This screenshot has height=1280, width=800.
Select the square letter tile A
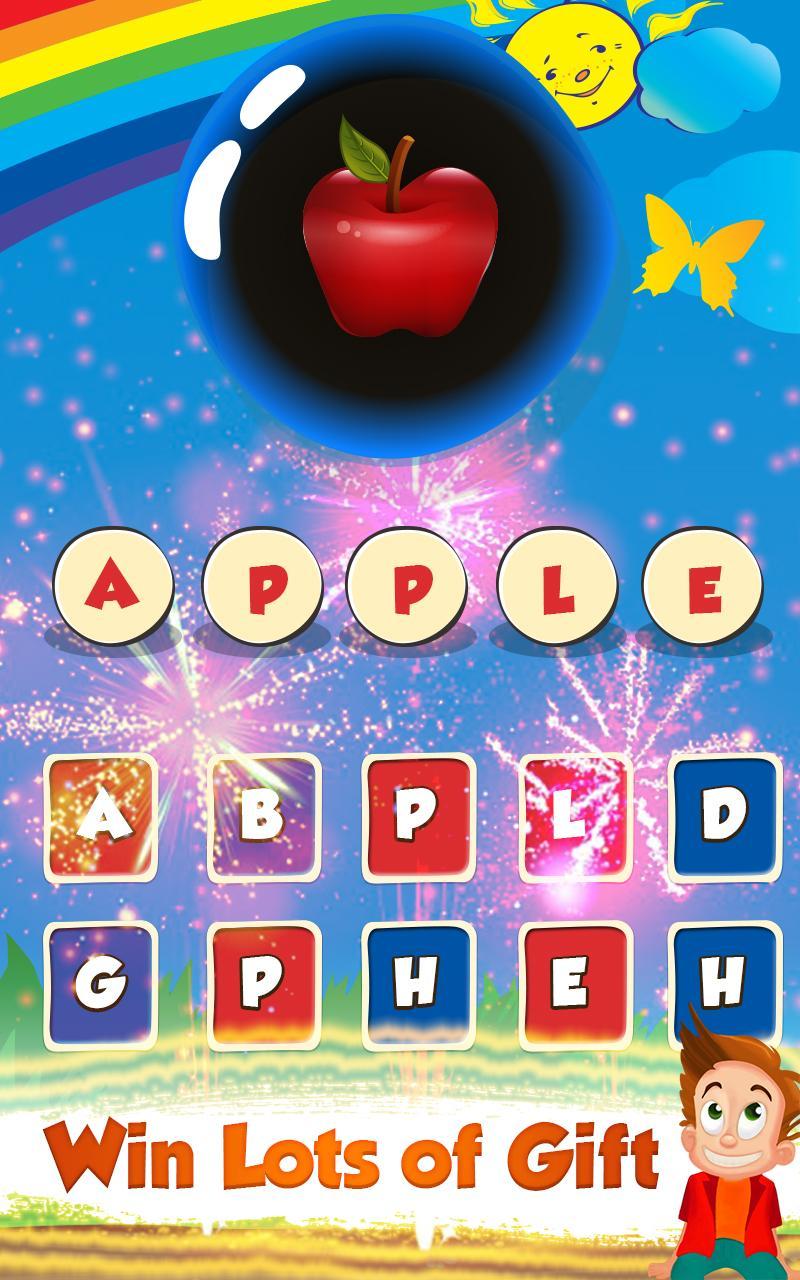tap(100, 817)
